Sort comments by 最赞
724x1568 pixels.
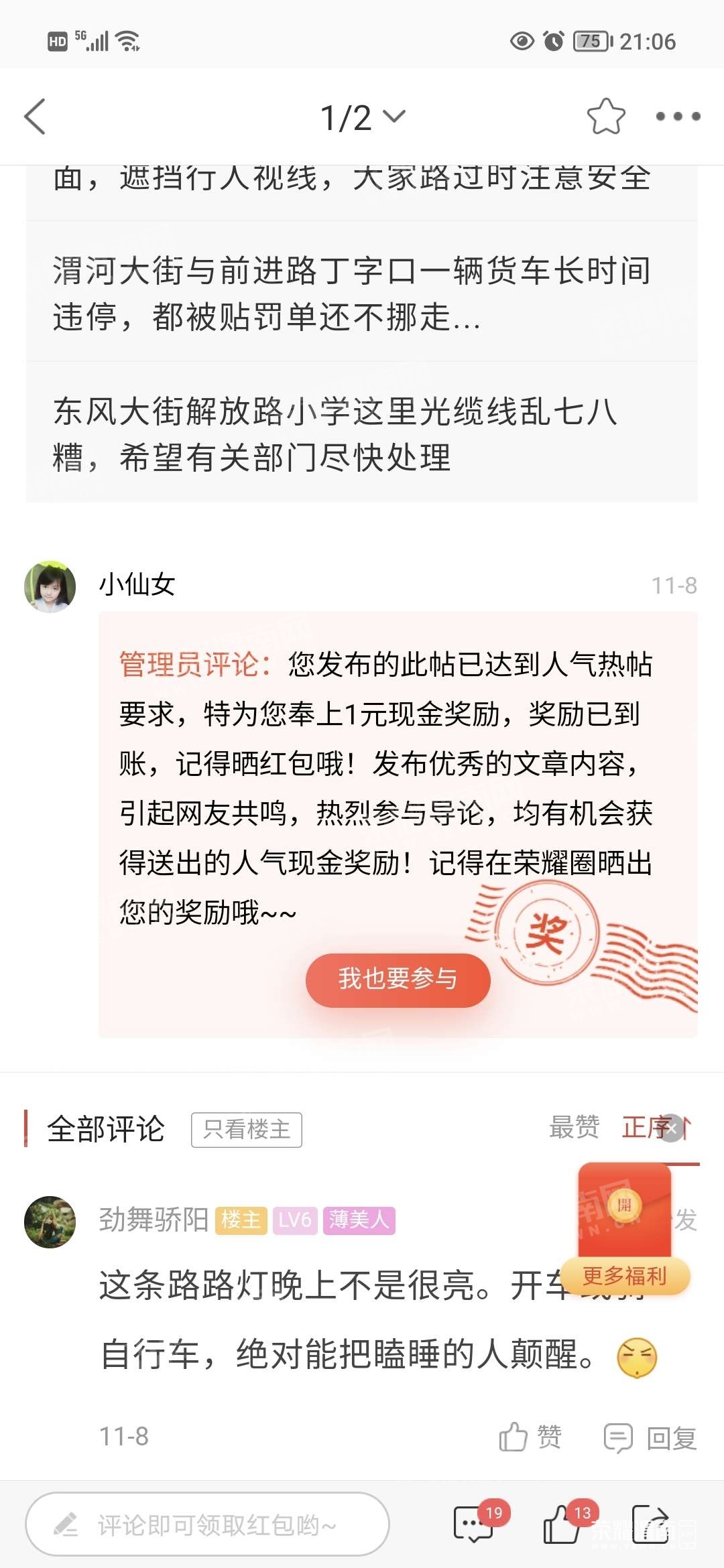pos(574,1127)
